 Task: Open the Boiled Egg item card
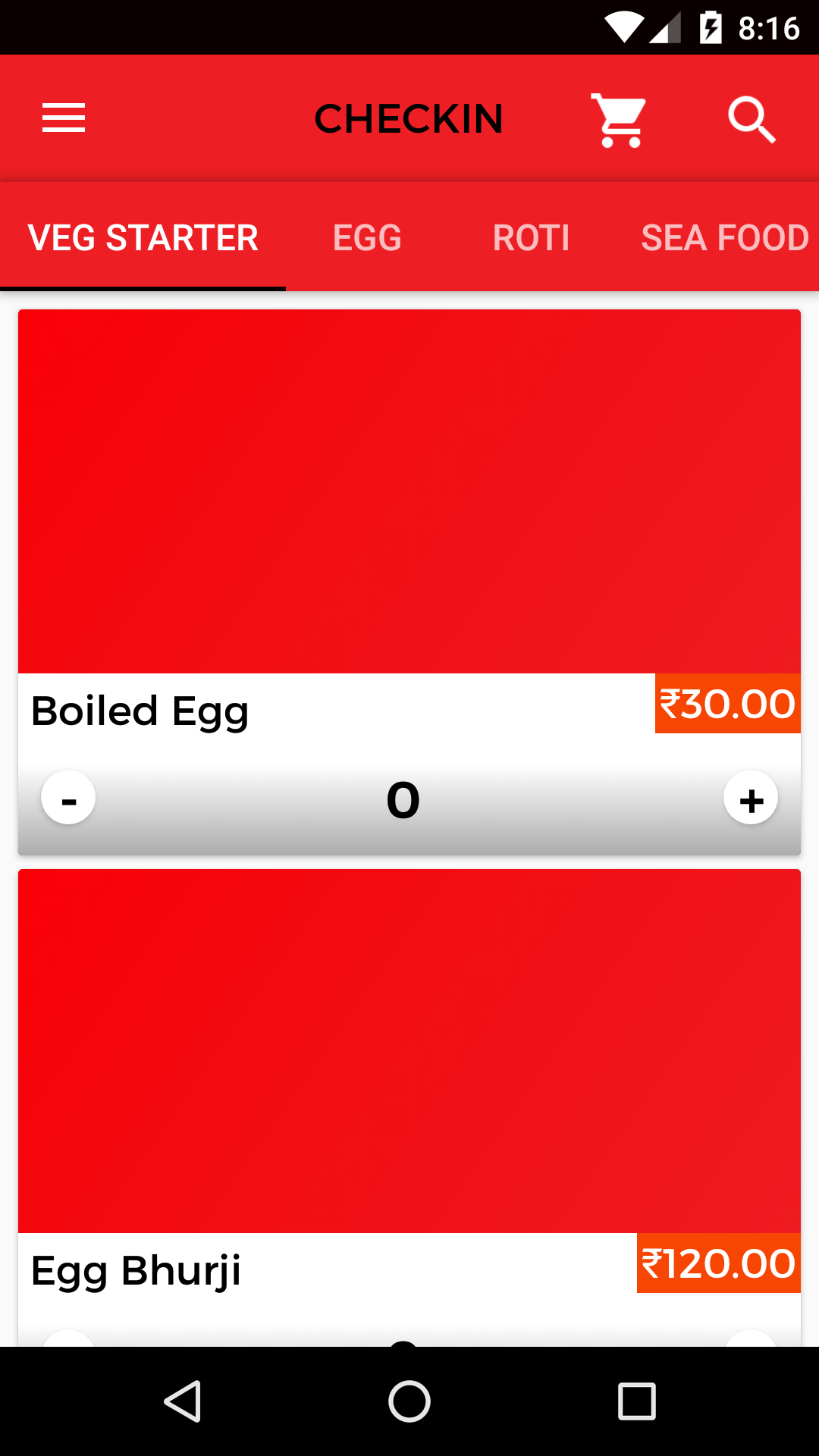[x=409, y=582]
